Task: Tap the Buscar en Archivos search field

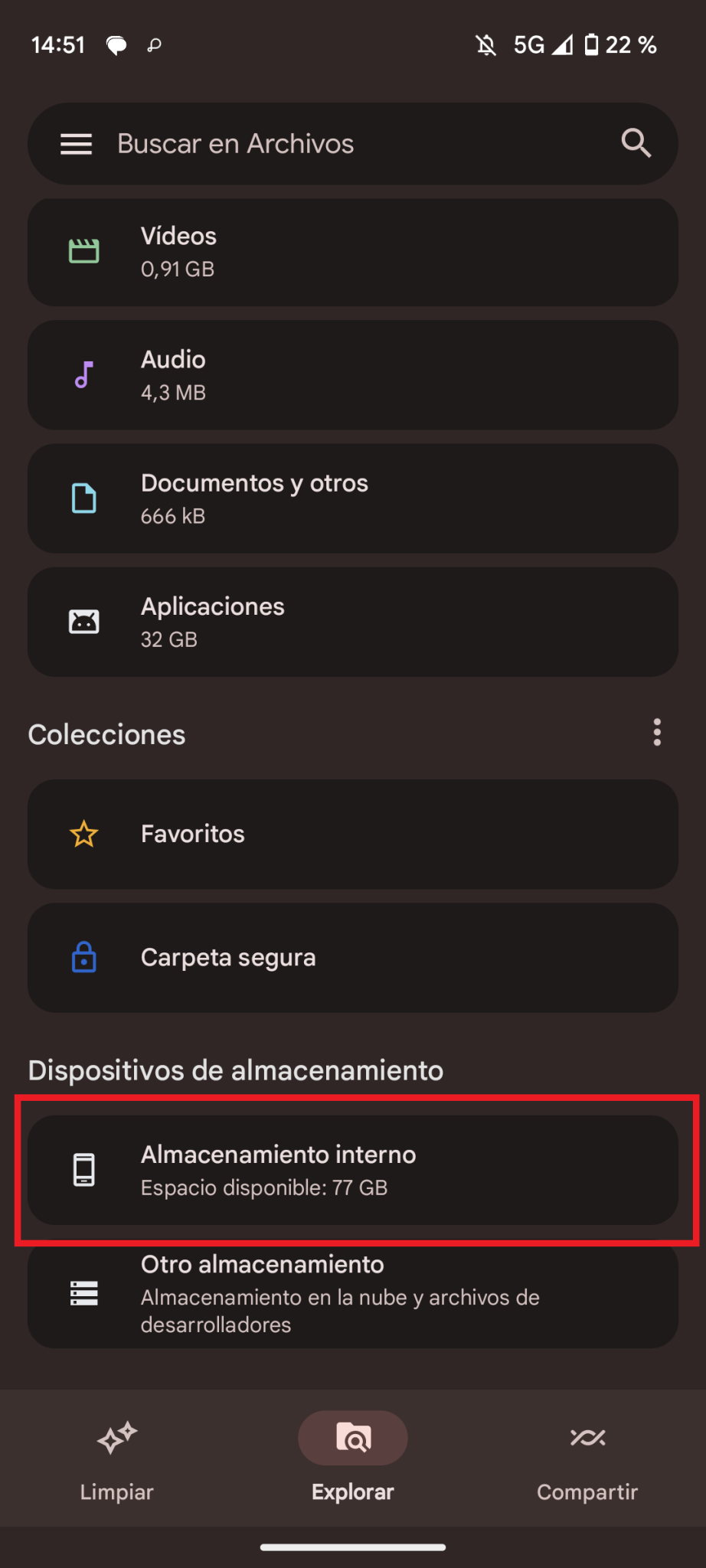Action: [306, 144]
